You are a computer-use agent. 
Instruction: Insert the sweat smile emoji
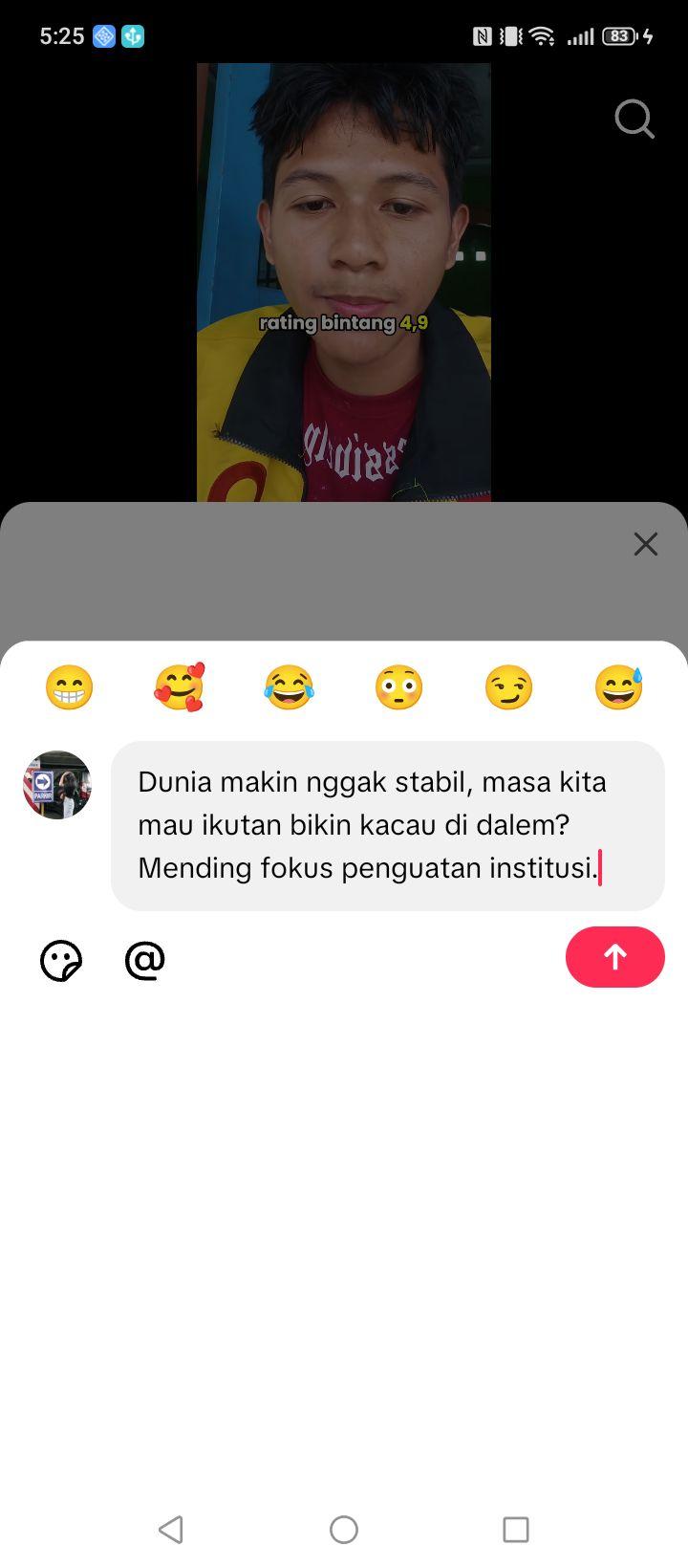pyautogui.click(x=618, y=687)
